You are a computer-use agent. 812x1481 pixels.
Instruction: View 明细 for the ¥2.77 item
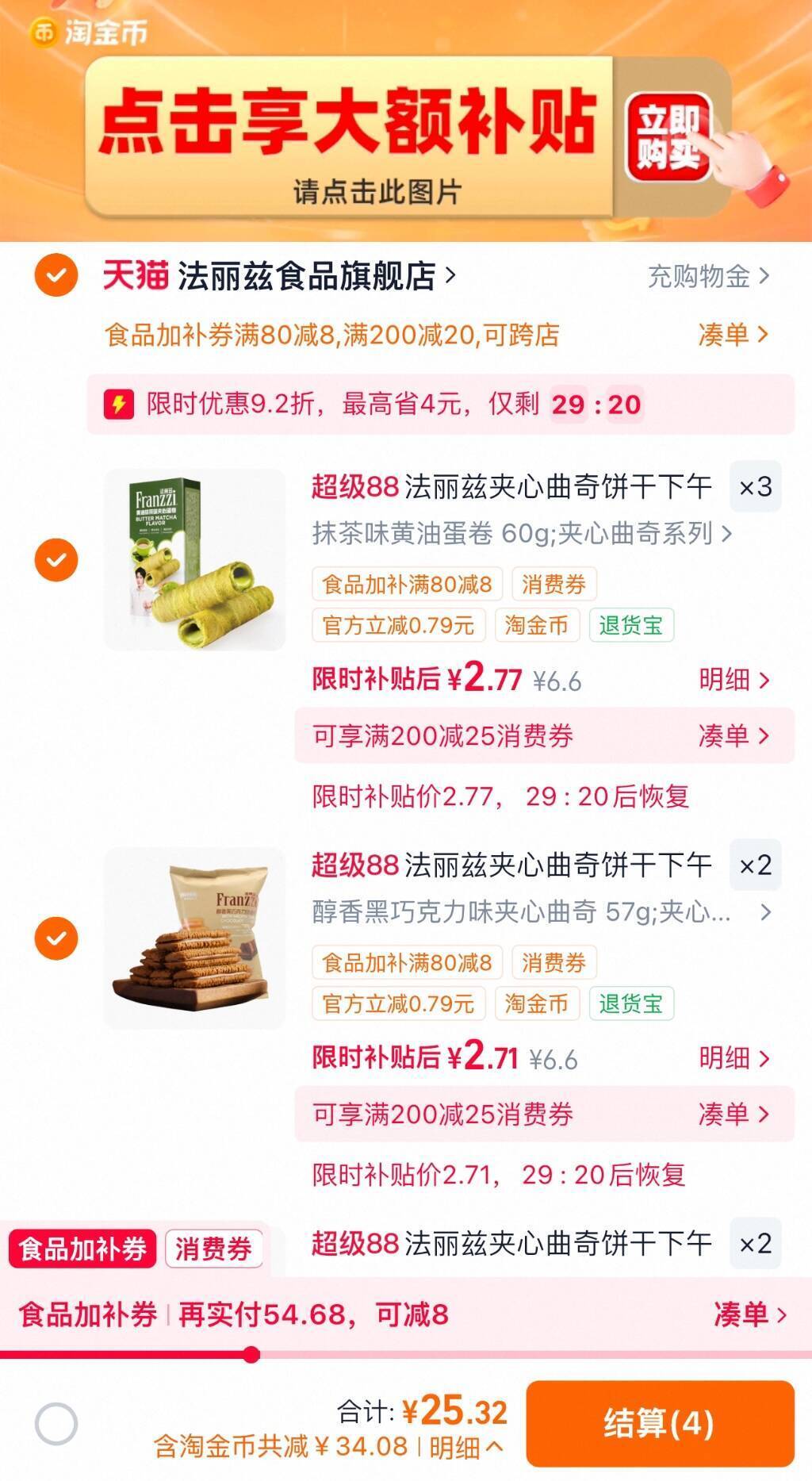coord(733,680)
